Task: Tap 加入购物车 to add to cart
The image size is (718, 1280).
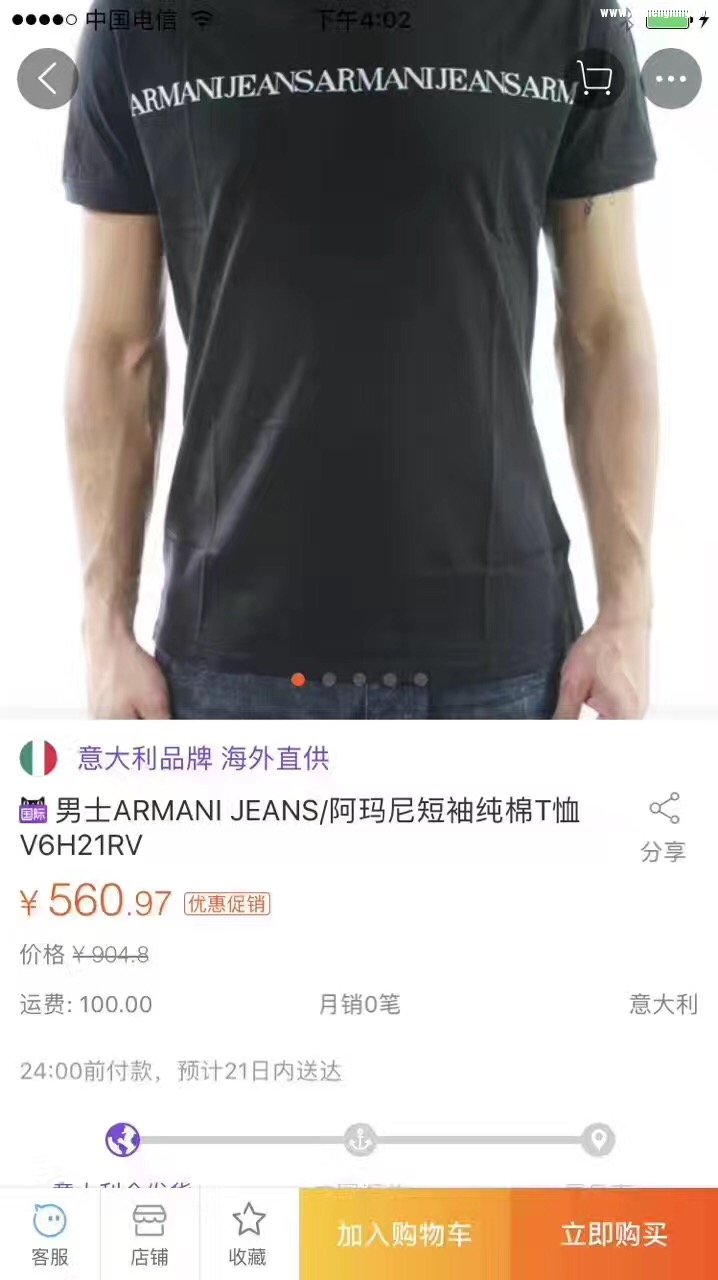Action: 404,1234
